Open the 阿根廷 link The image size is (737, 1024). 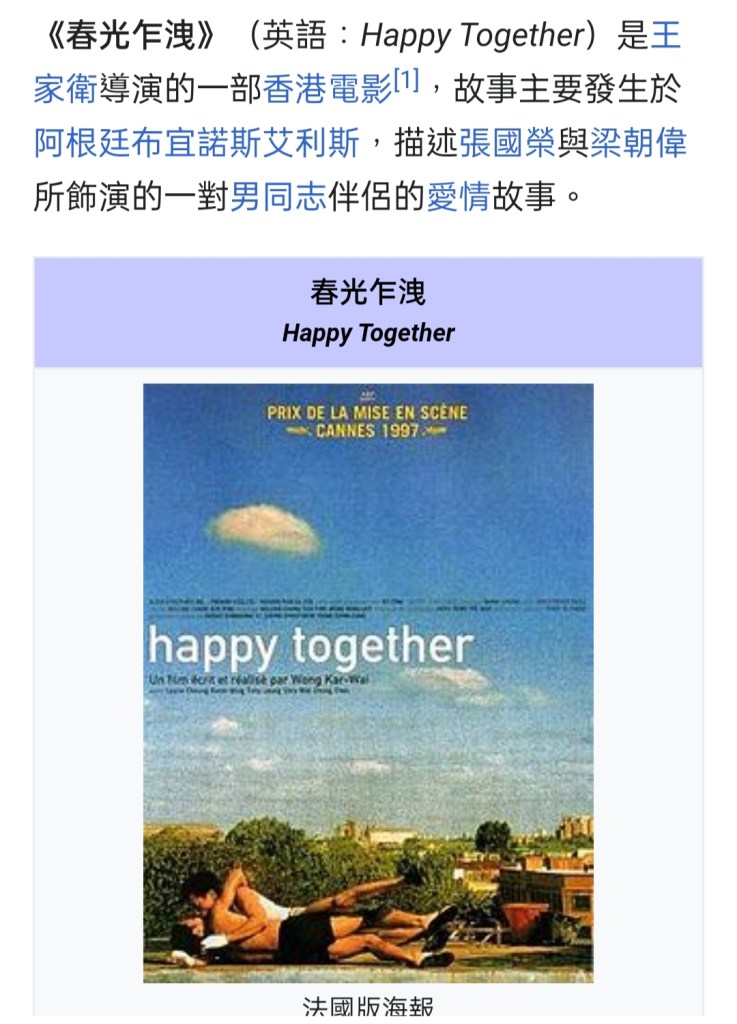click(x=81, y=143)
